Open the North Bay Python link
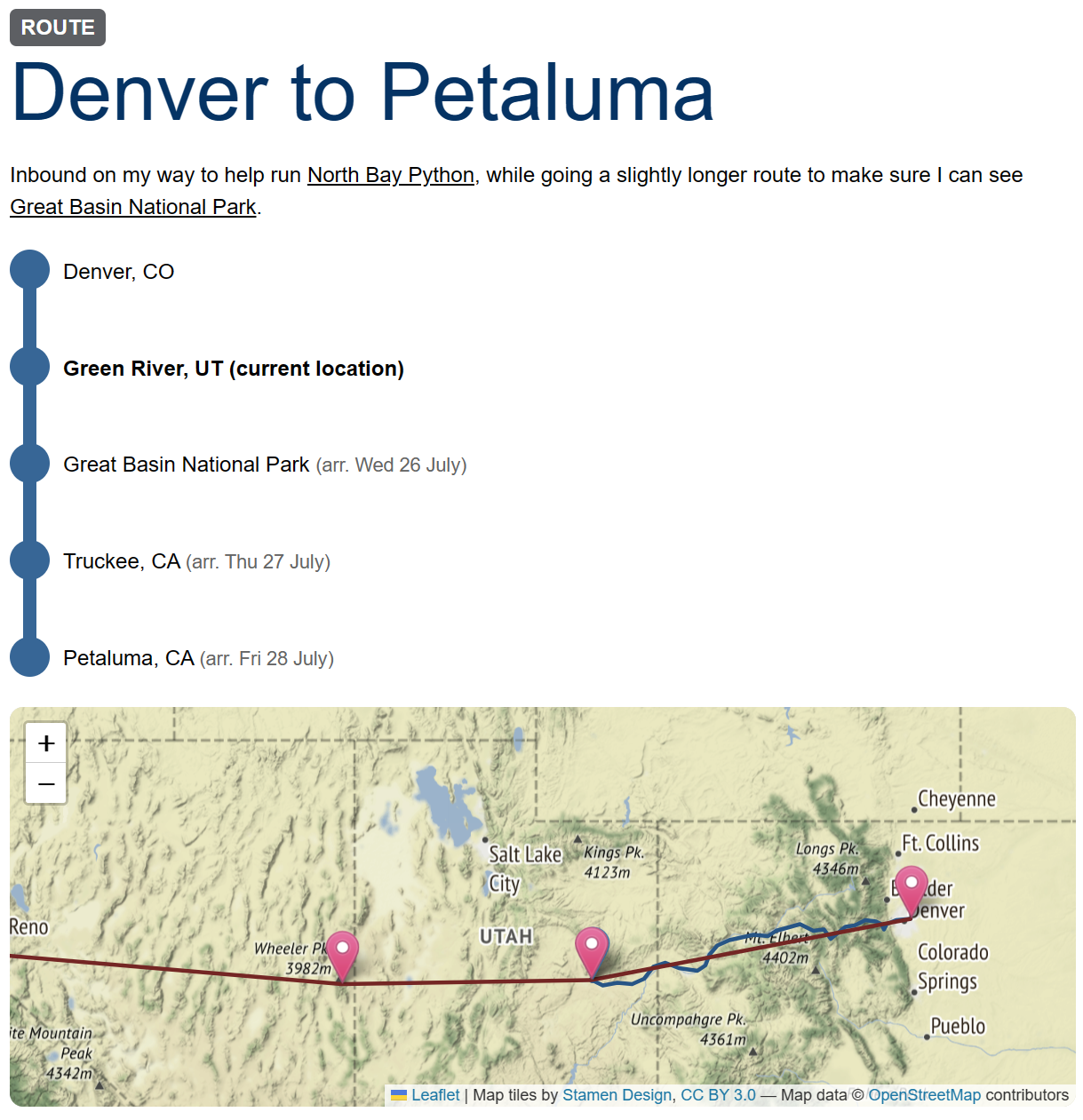Viewport: 1083px width, 1120px height. (x=390, y=175)
